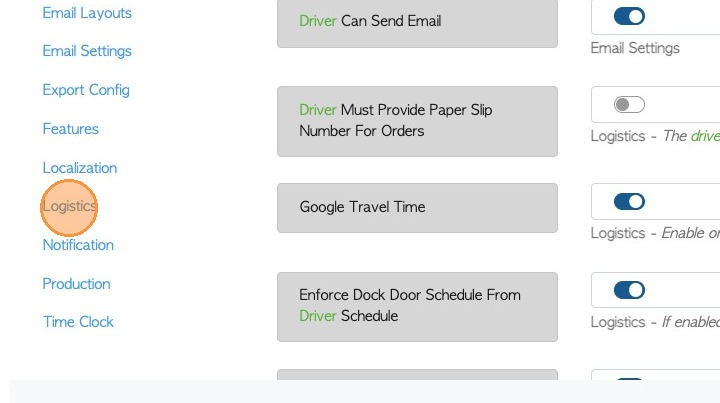Toggle Enforce Dock Door Schedule setting

(629, 290)
